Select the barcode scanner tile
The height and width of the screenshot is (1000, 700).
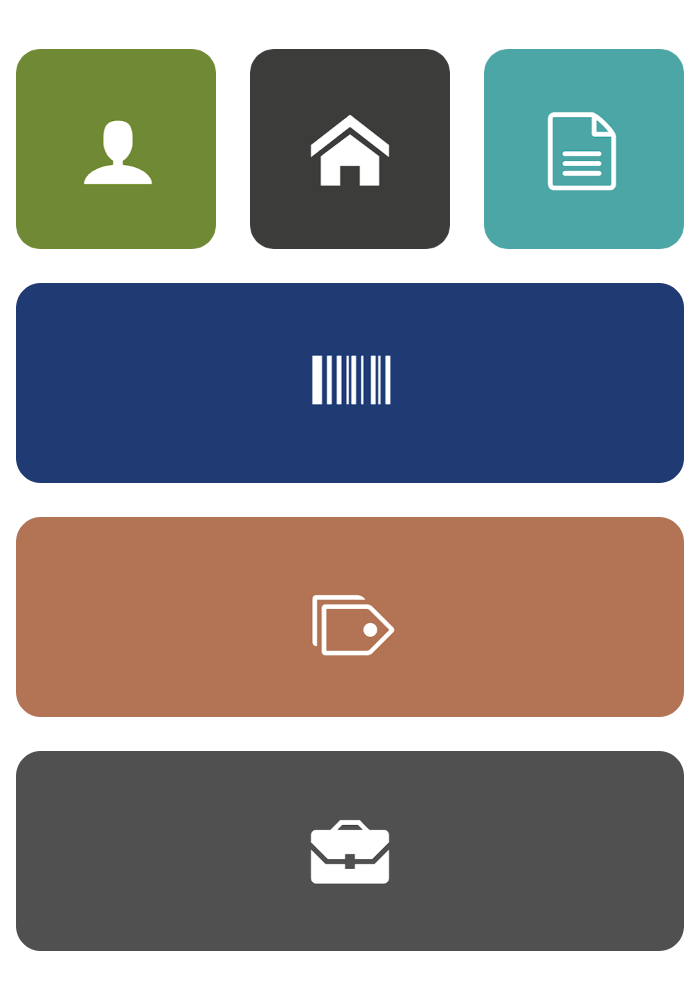click(x=350, y=383)
